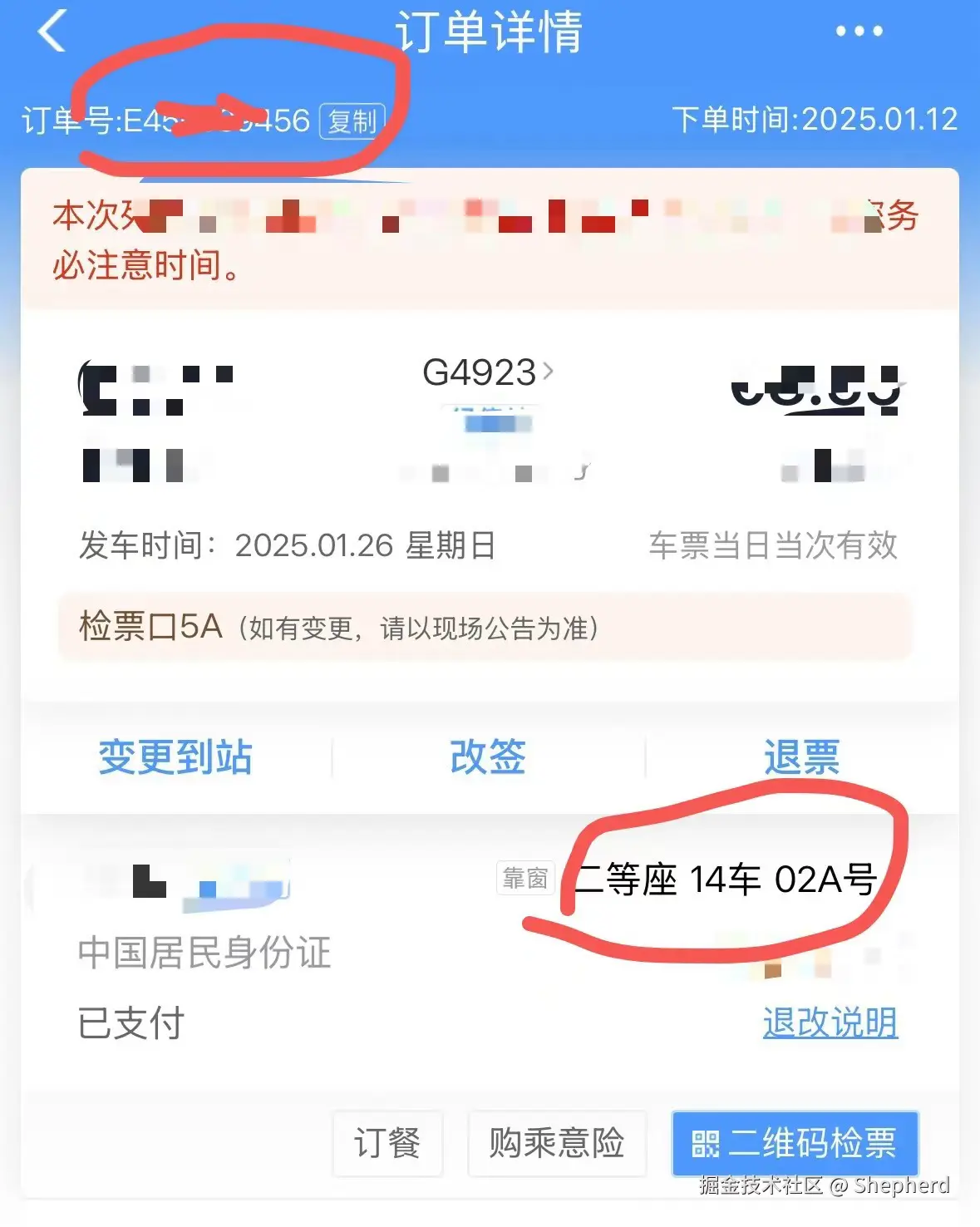This screenshot has height=1227, width=980.
Task: Request a refund via 退票
Action: tap(801, 757)
